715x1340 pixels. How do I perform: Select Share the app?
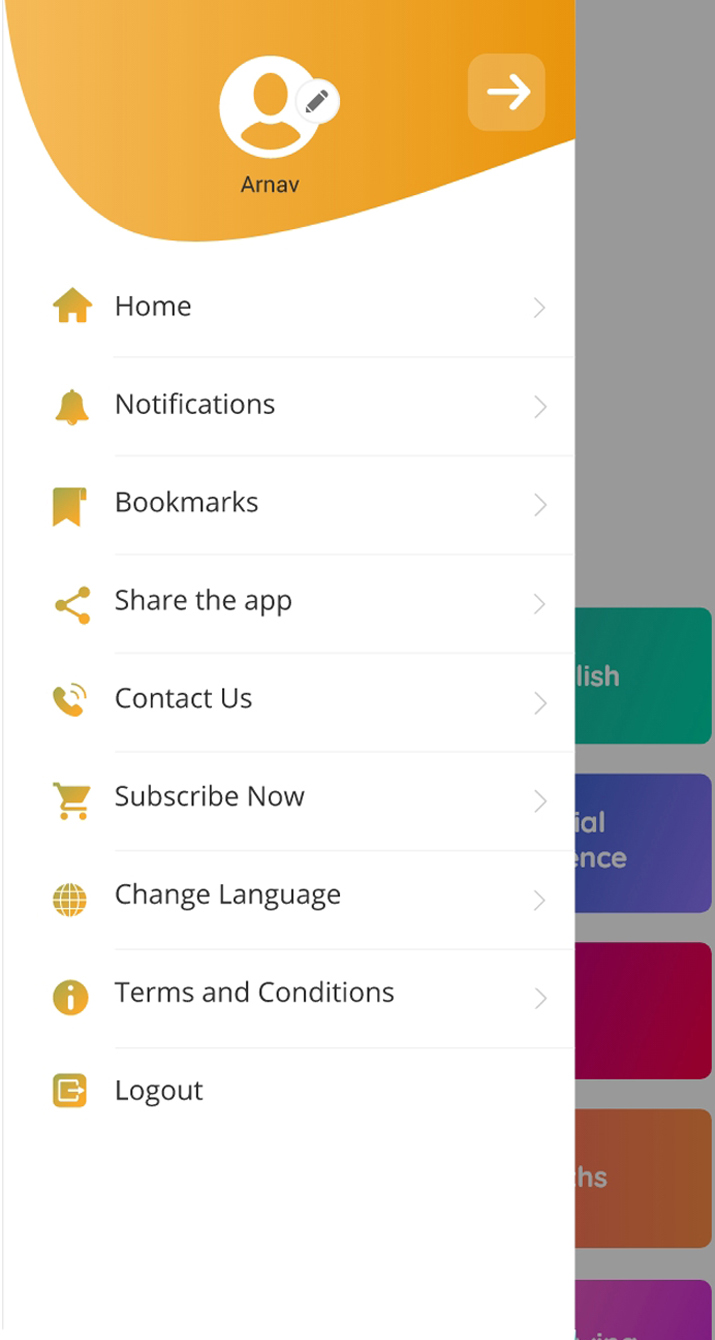203,600
